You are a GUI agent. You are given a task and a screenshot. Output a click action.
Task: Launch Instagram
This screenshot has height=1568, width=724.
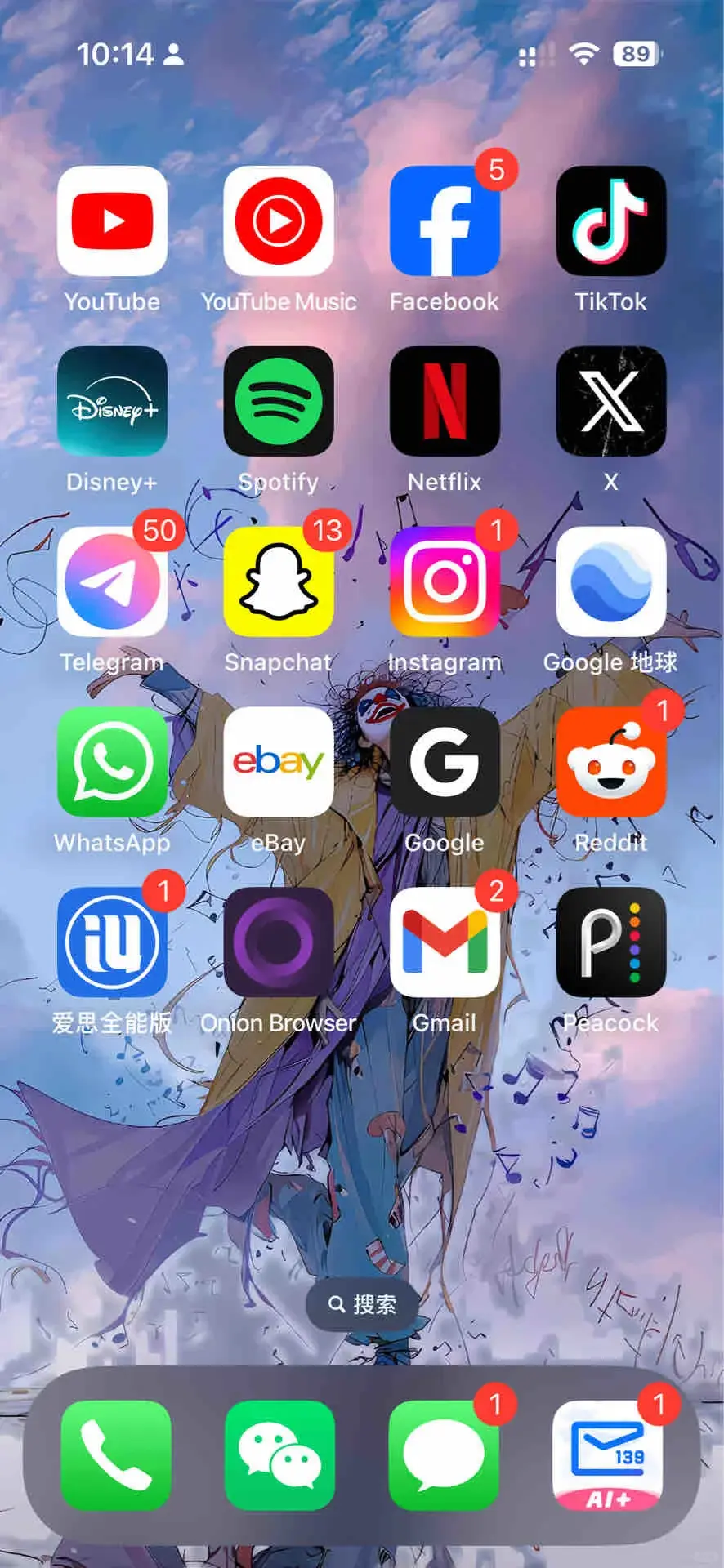(x=445, y=581)
